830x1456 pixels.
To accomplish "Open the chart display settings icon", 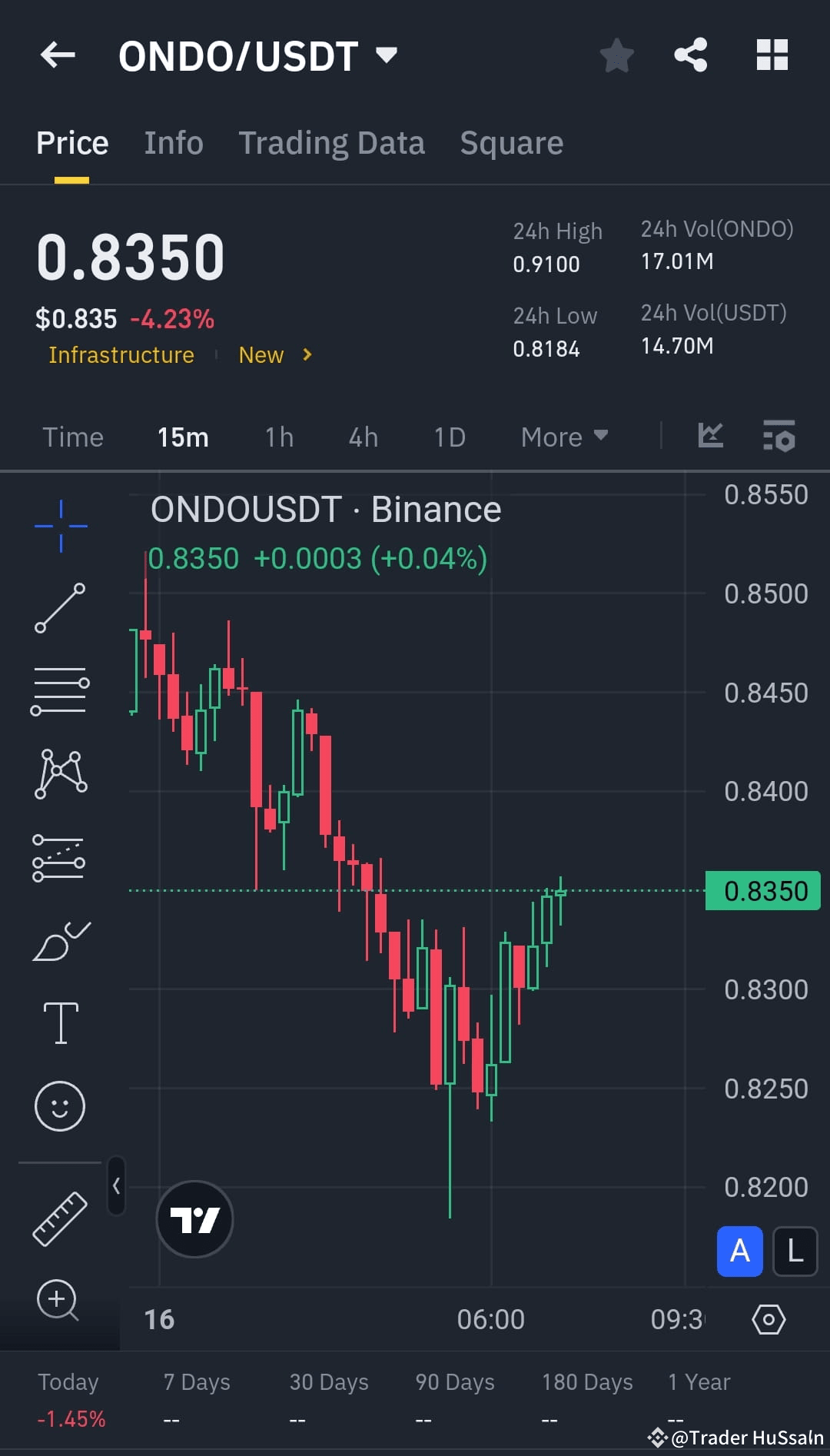I will point(779,437).
